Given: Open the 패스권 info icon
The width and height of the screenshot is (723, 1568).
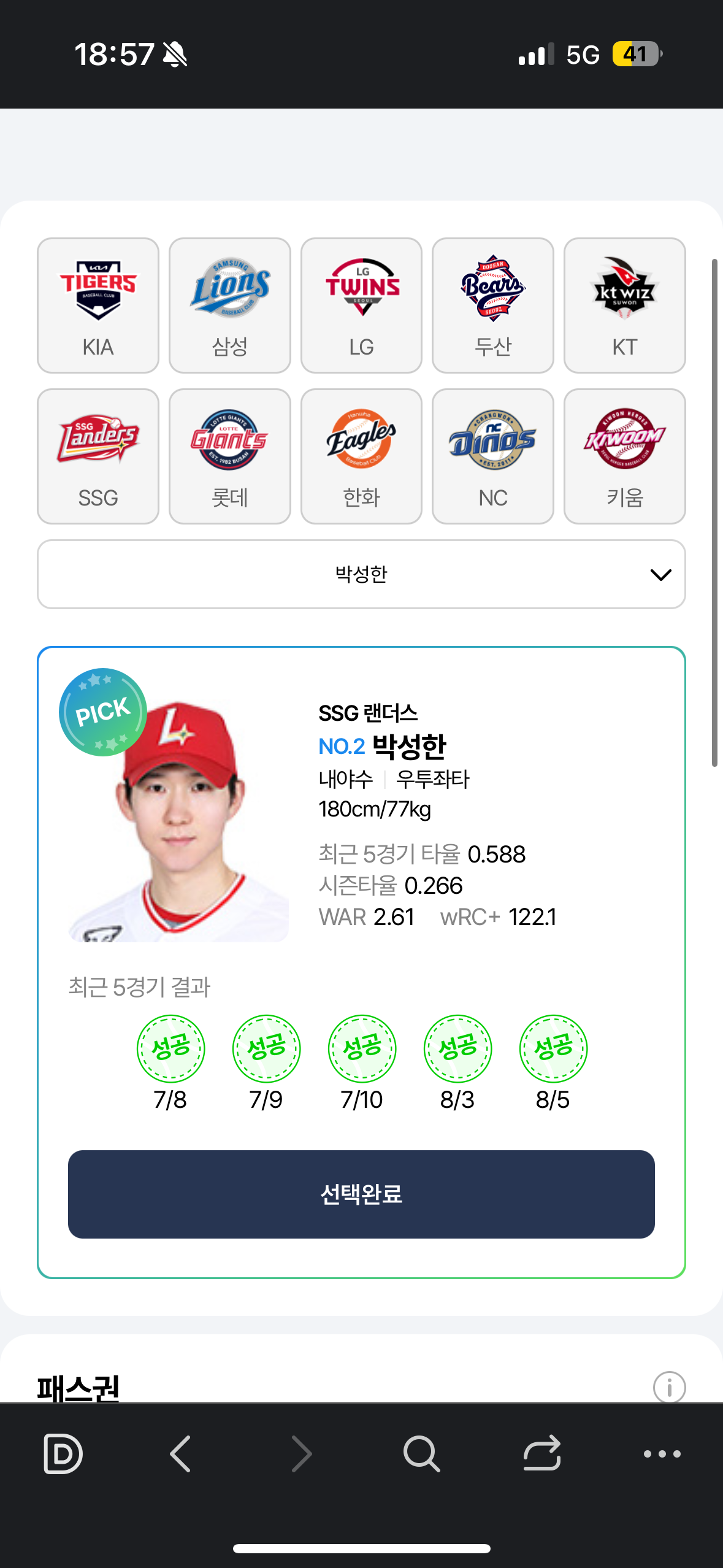Looking at the screenshot, I should point(669,1387).
